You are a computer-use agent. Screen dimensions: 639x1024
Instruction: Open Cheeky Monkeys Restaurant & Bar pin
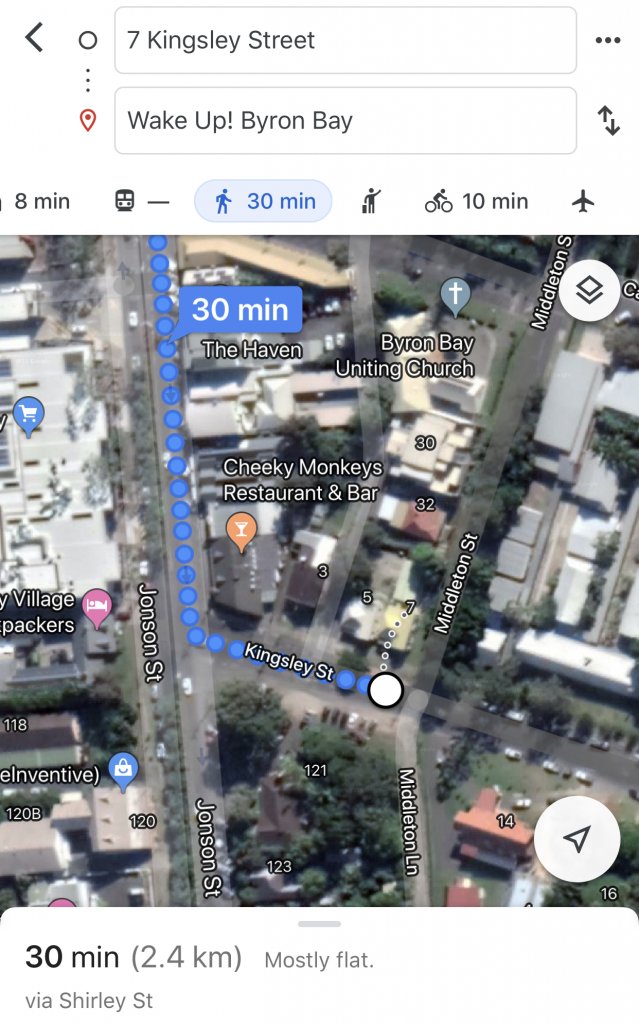coord(240,531)
